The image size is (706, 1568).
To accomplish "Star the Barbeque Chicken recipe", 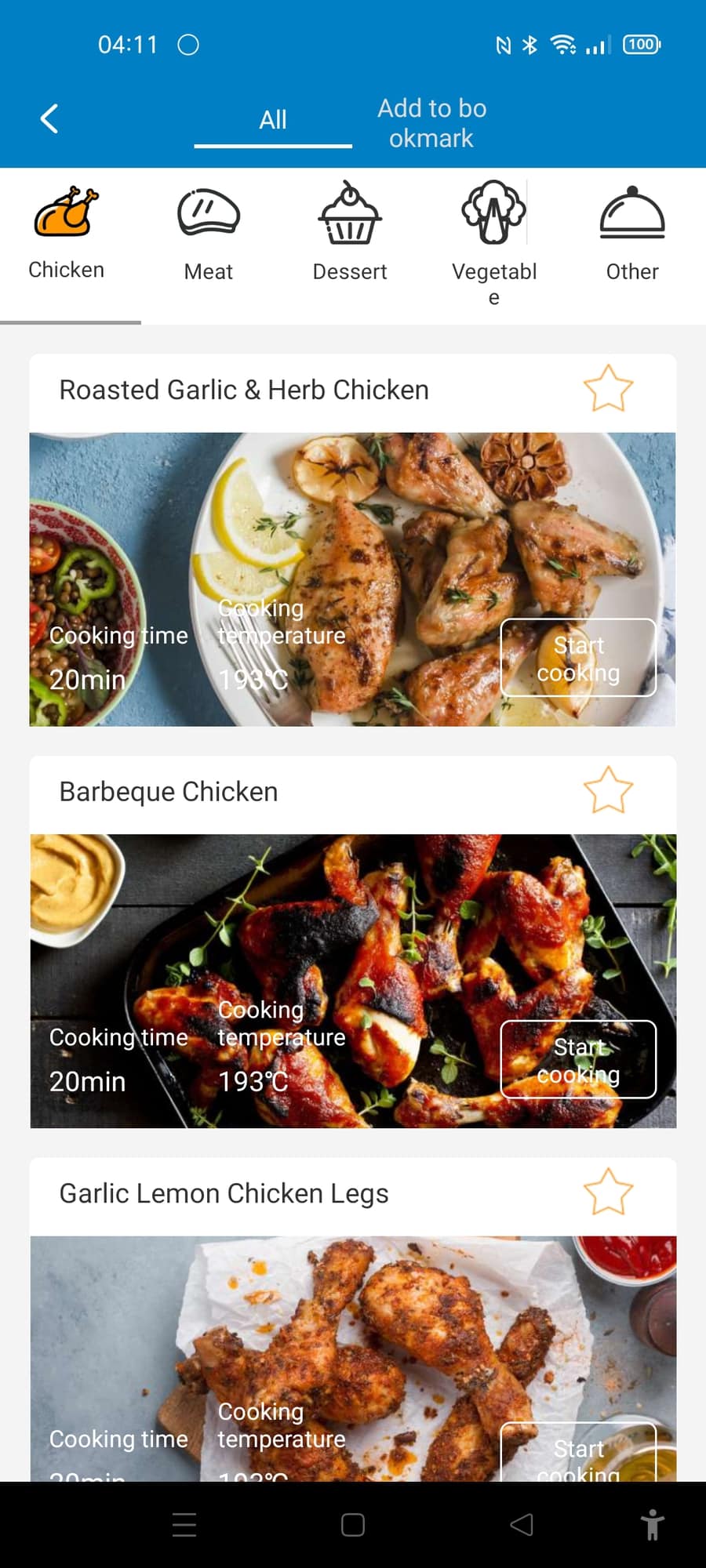I will tap(608, 790).
